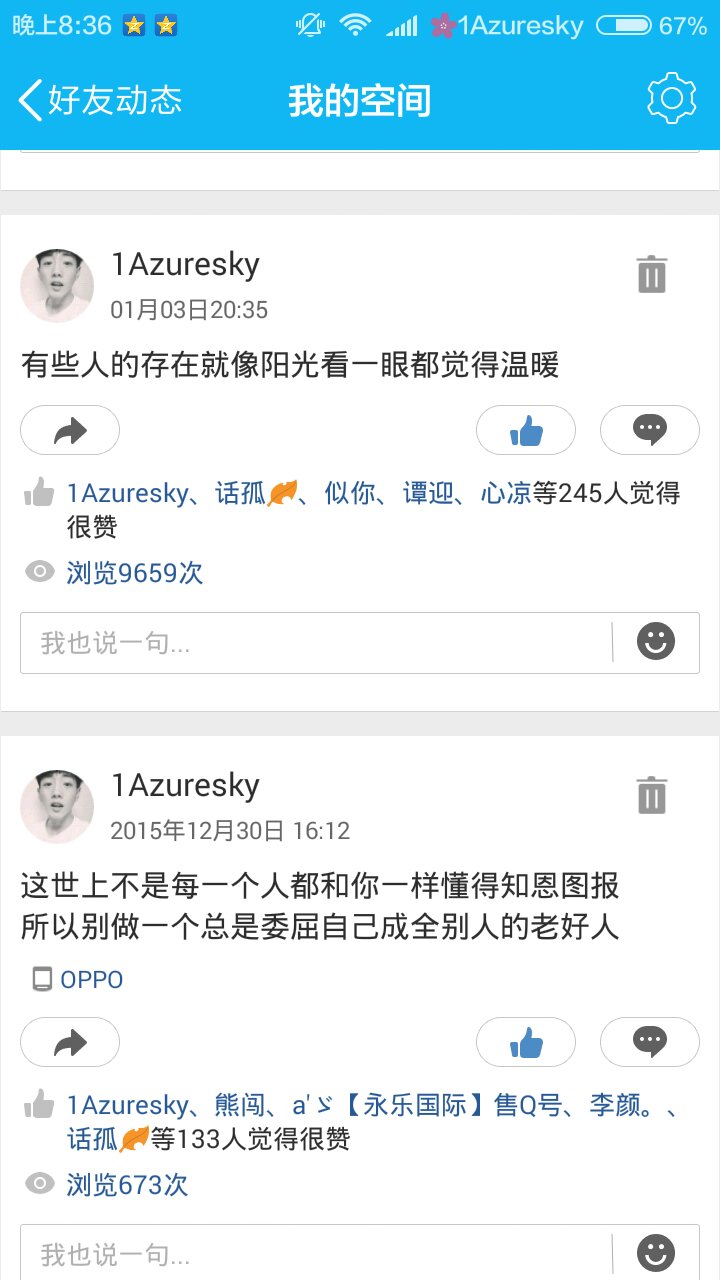Tap the comment field under the 阳光 post
Image resolution: width=720 pixels, height=1280 pixels.
point(315,643)
